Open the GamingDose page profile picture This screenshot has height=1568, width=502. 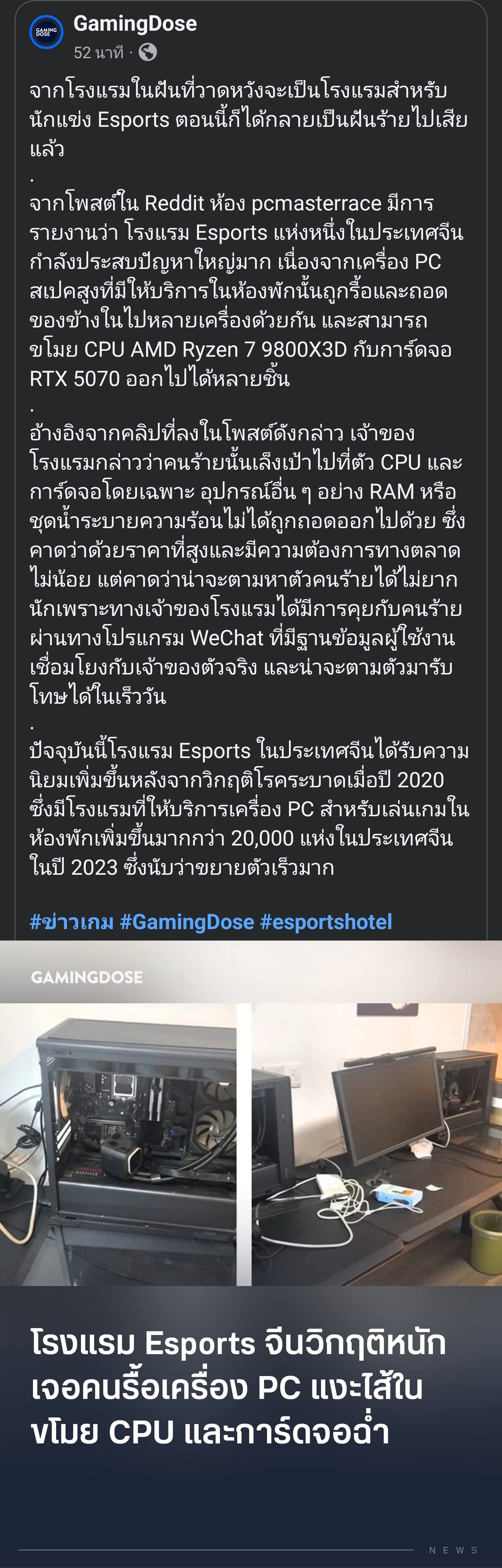click(46, 32)
